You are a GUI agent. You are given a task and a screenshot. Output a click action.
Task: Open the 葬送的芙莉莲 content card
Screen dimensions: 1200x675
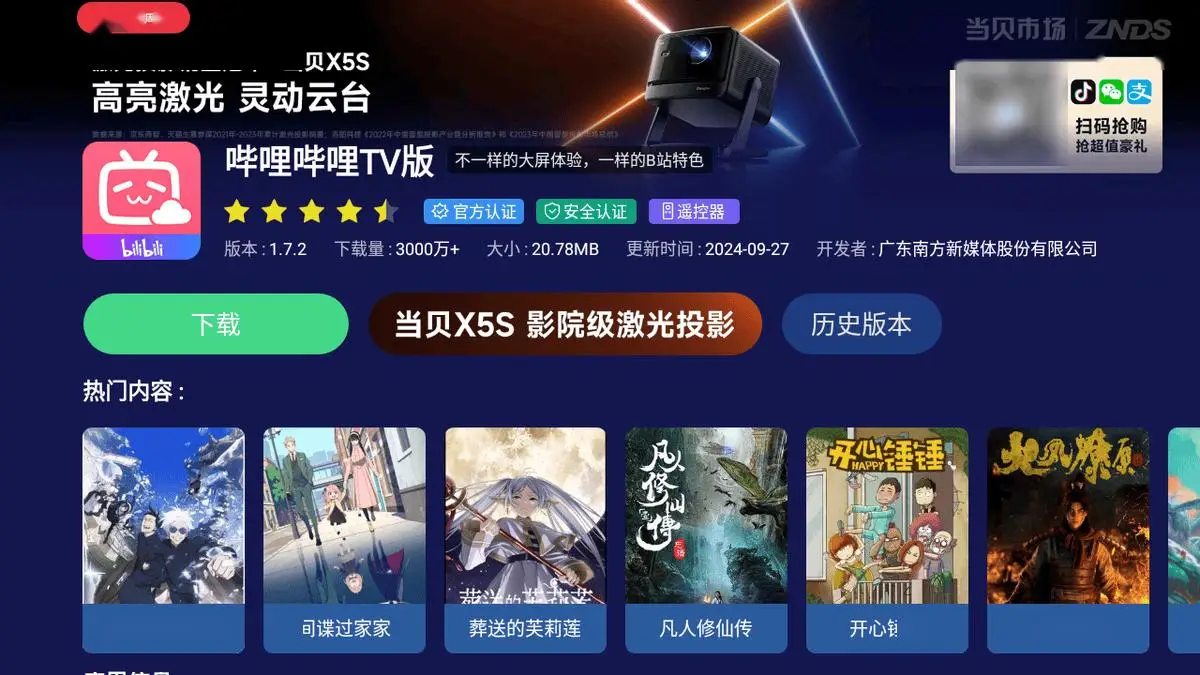pos(525,540)
